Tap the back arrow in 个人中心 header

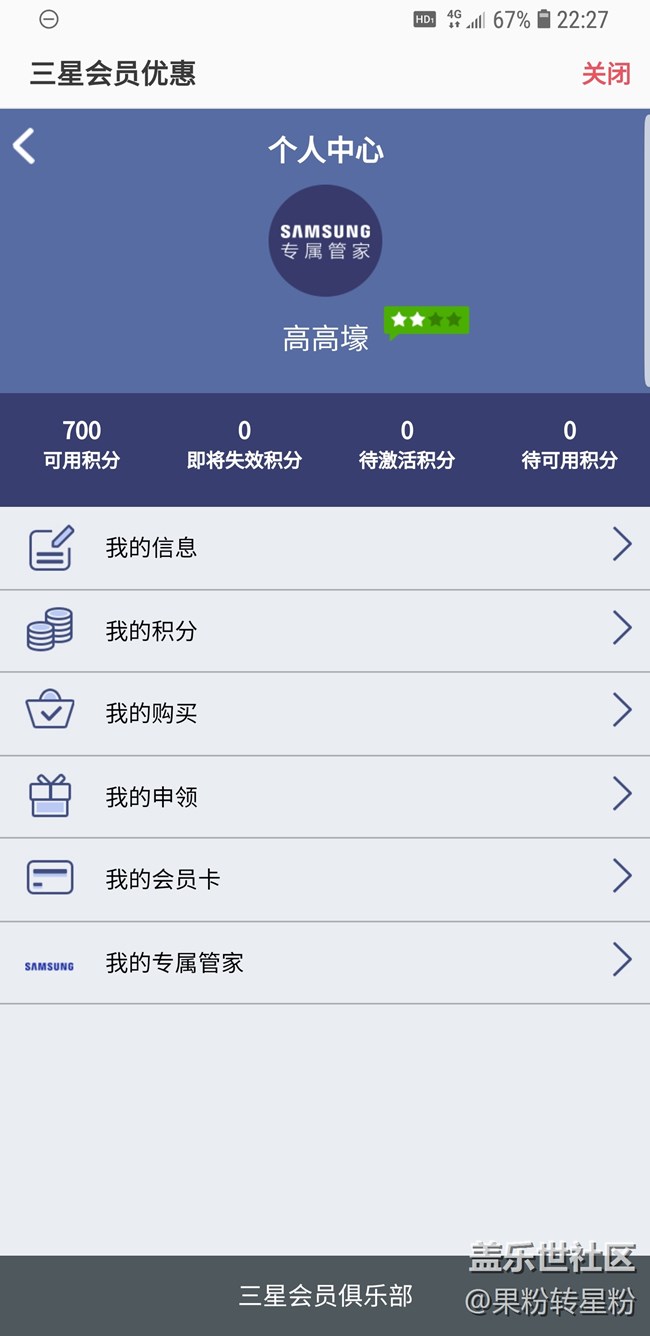[25, 146]
